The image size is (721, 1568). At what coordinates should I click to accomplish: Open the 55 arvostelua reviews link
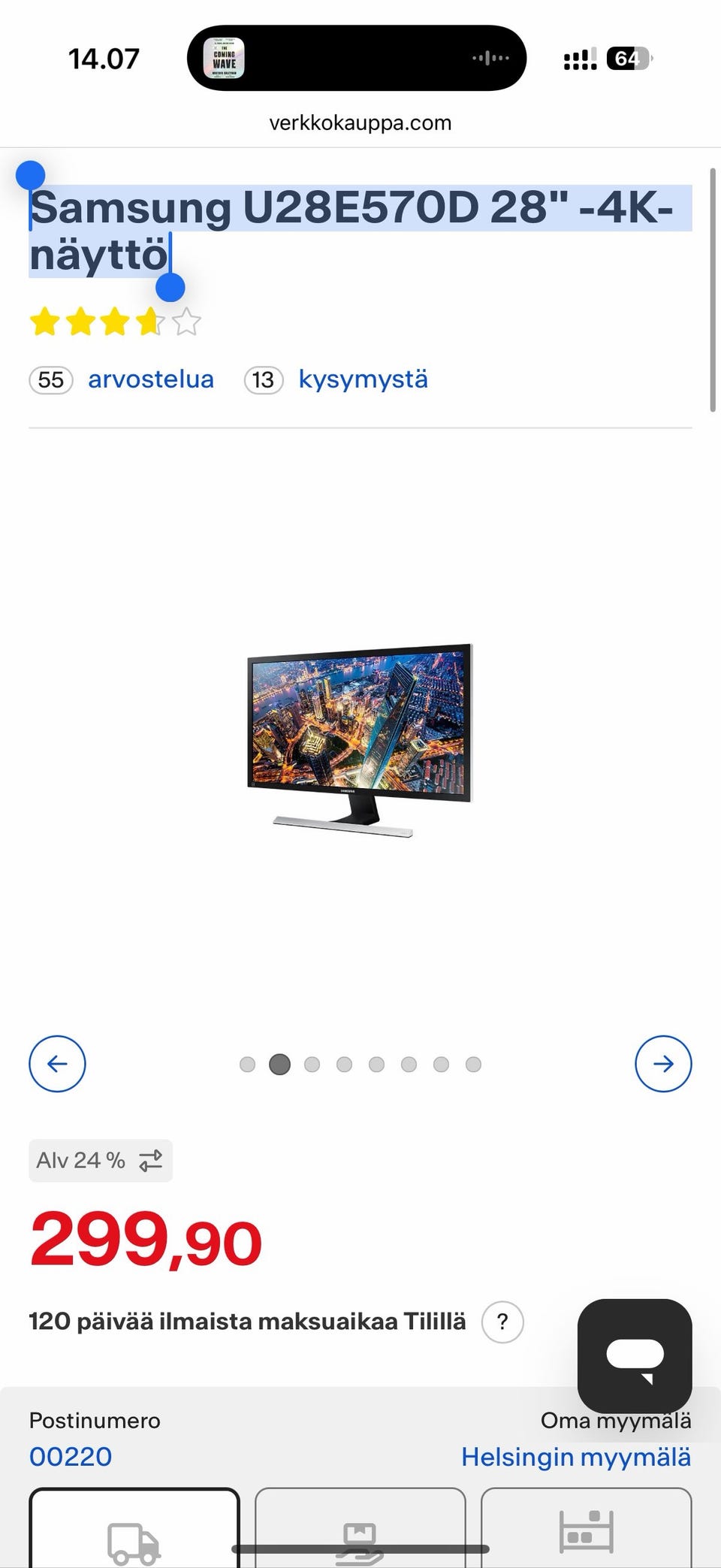pyautogui.click(x=149, y=379)
